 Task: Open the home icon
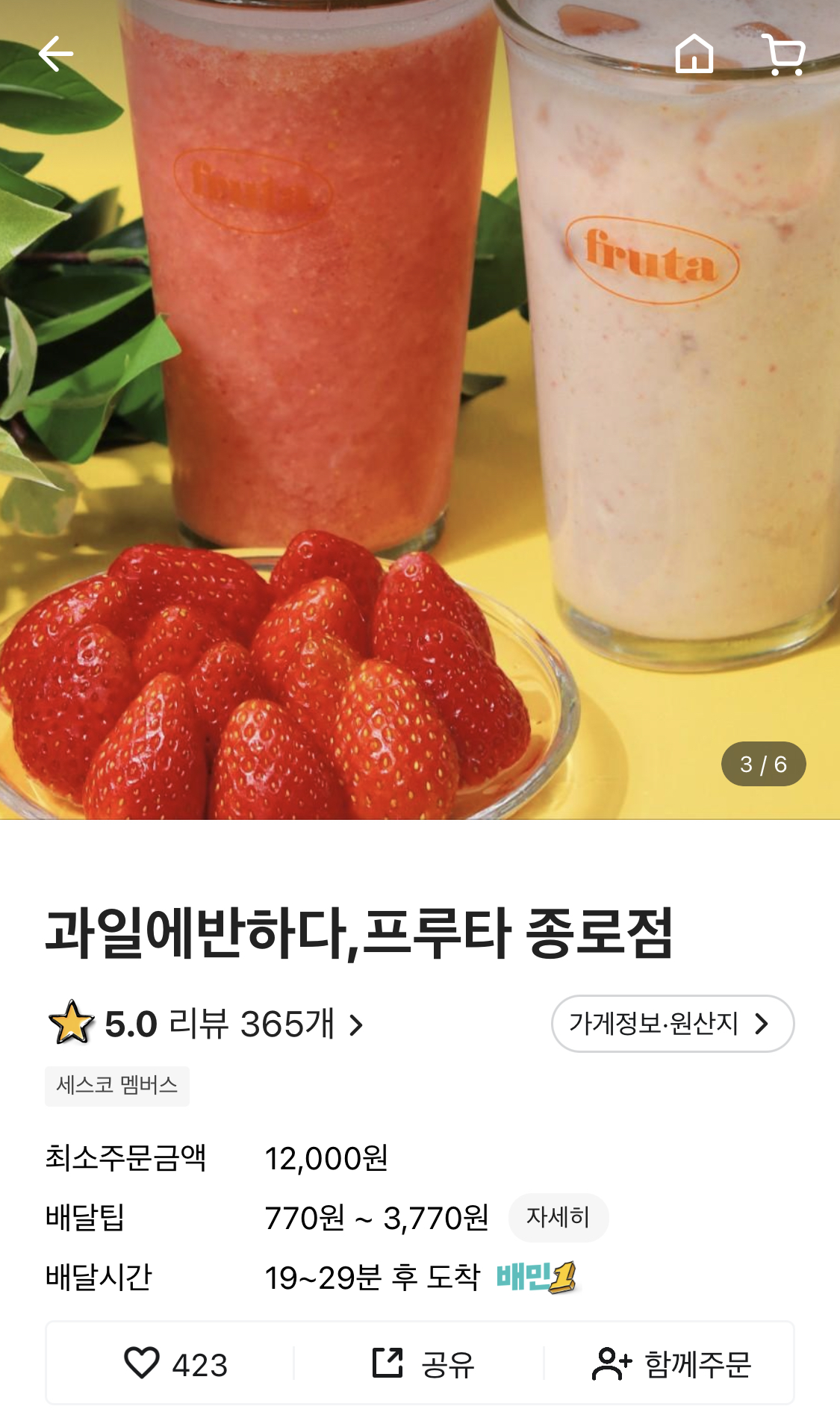[x=694, y=54]
